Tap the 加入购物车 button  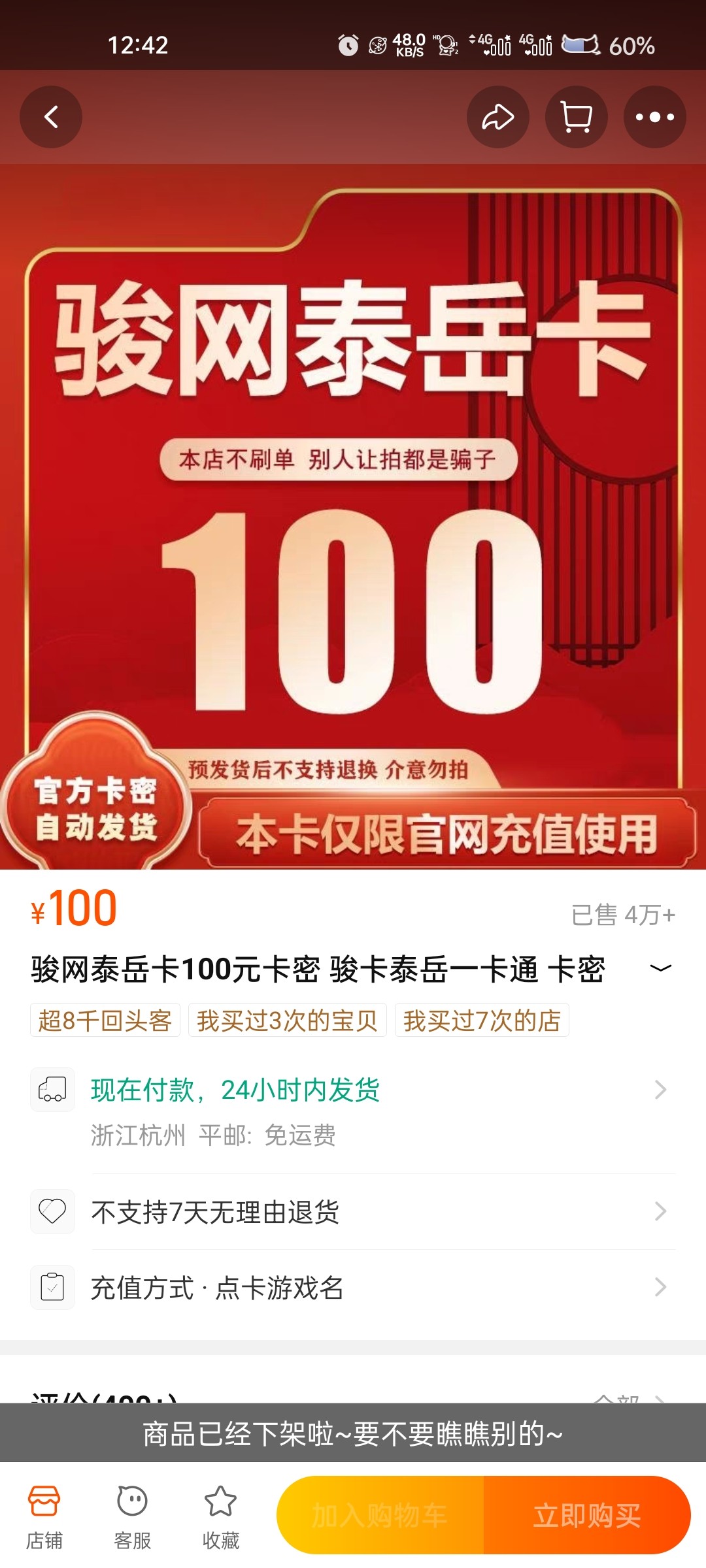click(x=380, y=1515)
